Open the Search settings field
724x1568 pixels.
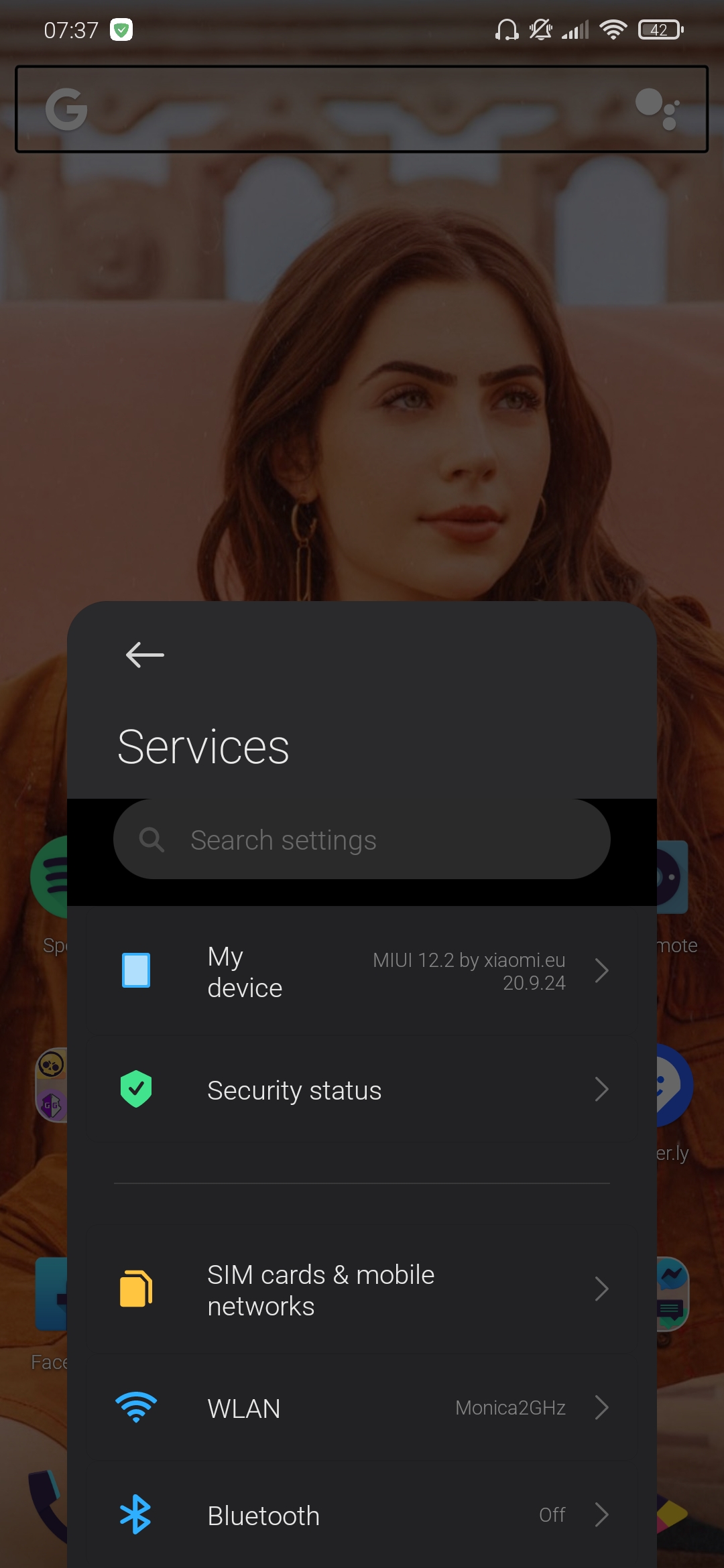click(x=362, y=839)
